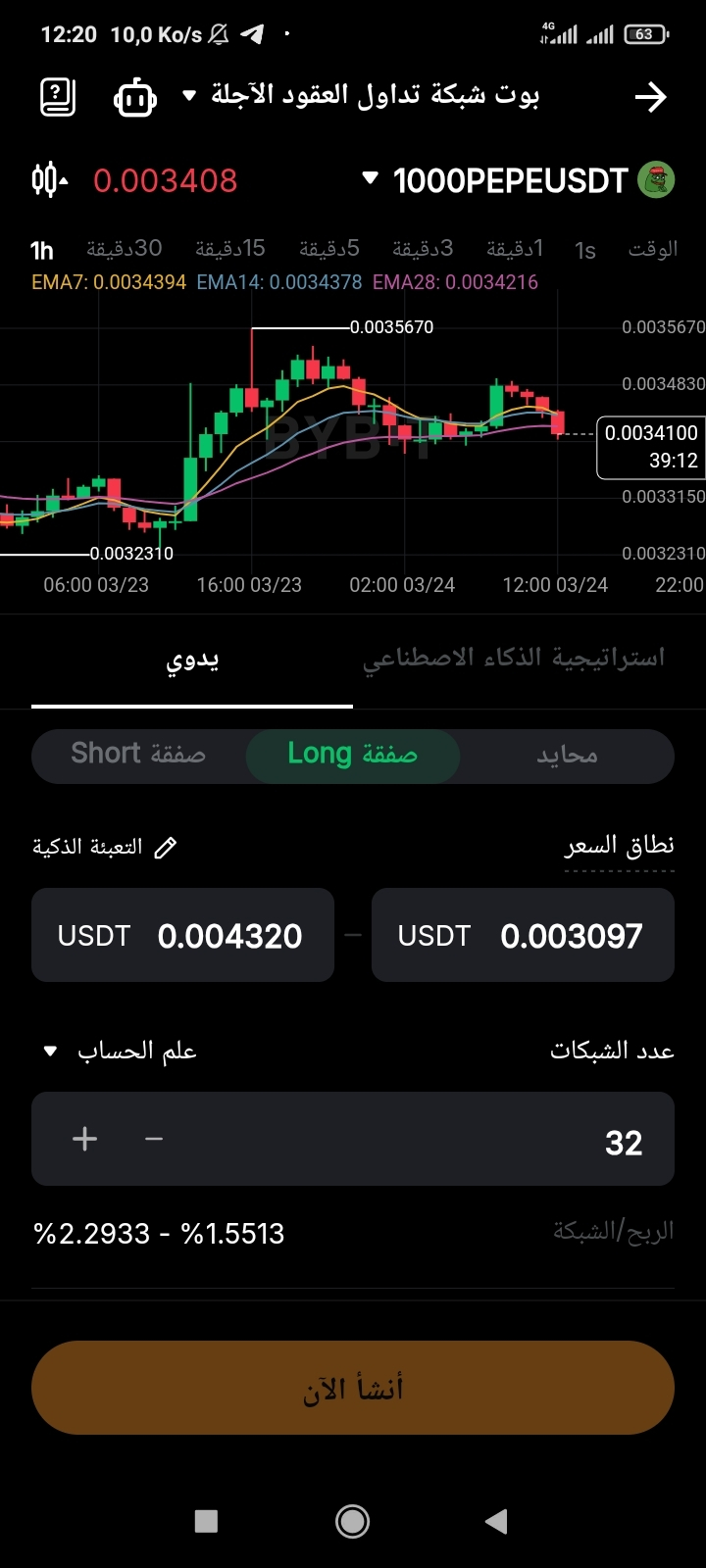
Task: Edit the 0.003097 USDT lower price
Action: pyautogui.click(x=523, y=936)
